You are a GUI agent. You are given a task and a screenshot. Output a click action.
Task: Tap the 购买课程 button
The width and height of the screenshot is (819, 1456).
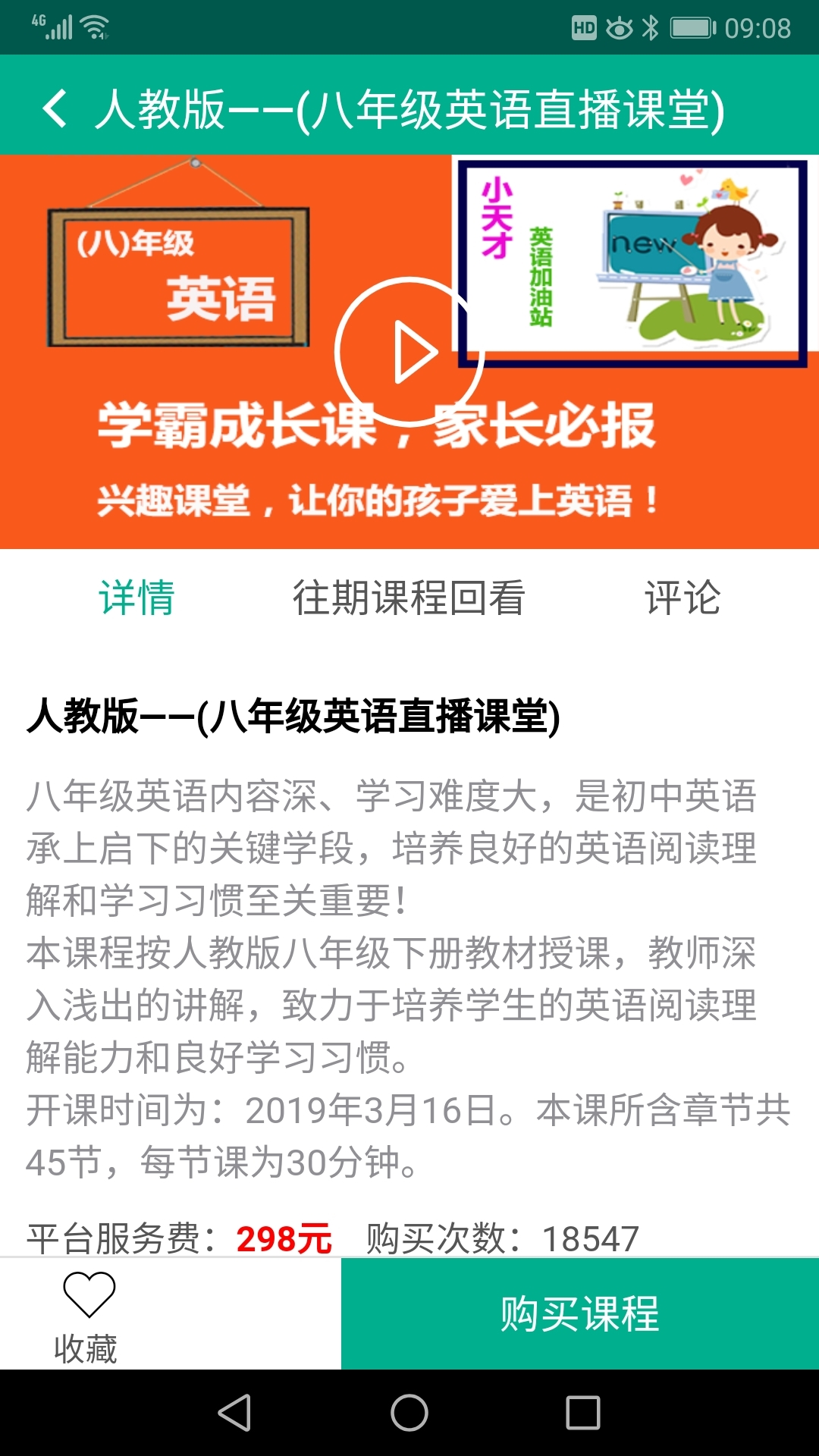[x=579, y=1313]
